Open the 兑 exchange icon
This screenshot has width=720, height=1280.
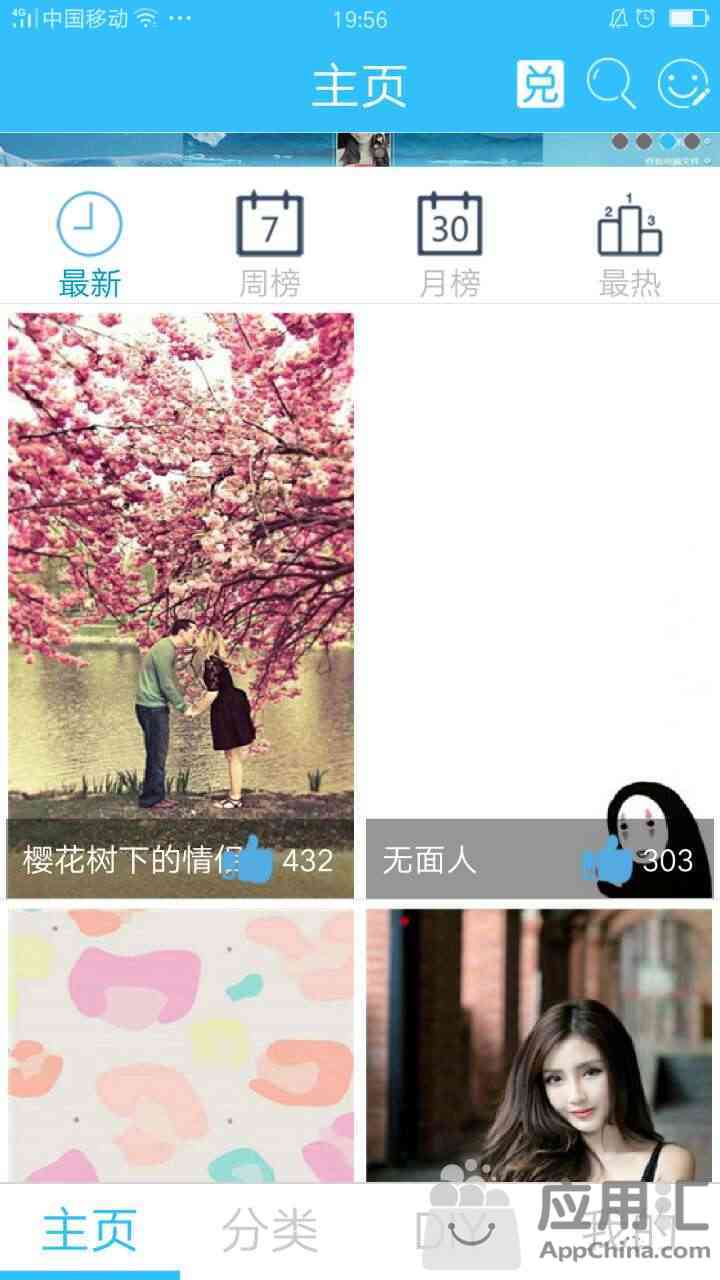pos(540,85)
